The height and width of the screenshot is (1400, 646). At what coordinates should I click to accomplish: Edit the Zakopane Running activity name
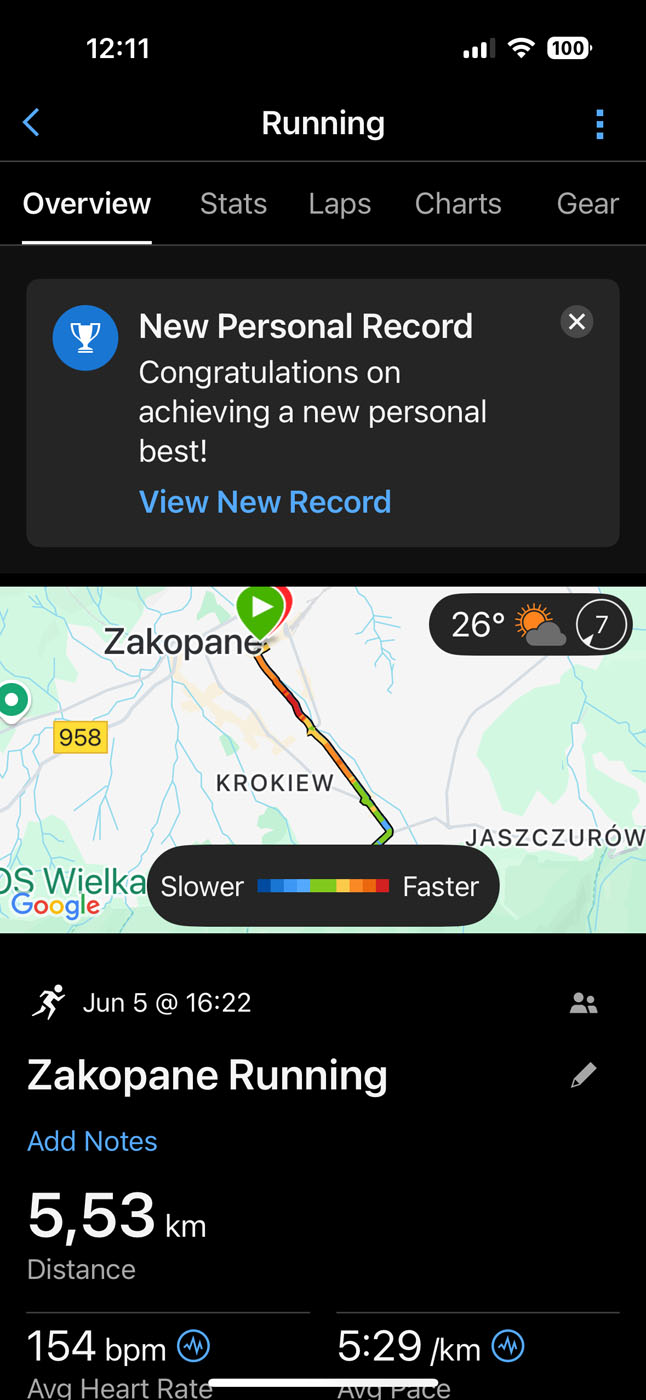pyautogui.click(x=583, y=1076)
